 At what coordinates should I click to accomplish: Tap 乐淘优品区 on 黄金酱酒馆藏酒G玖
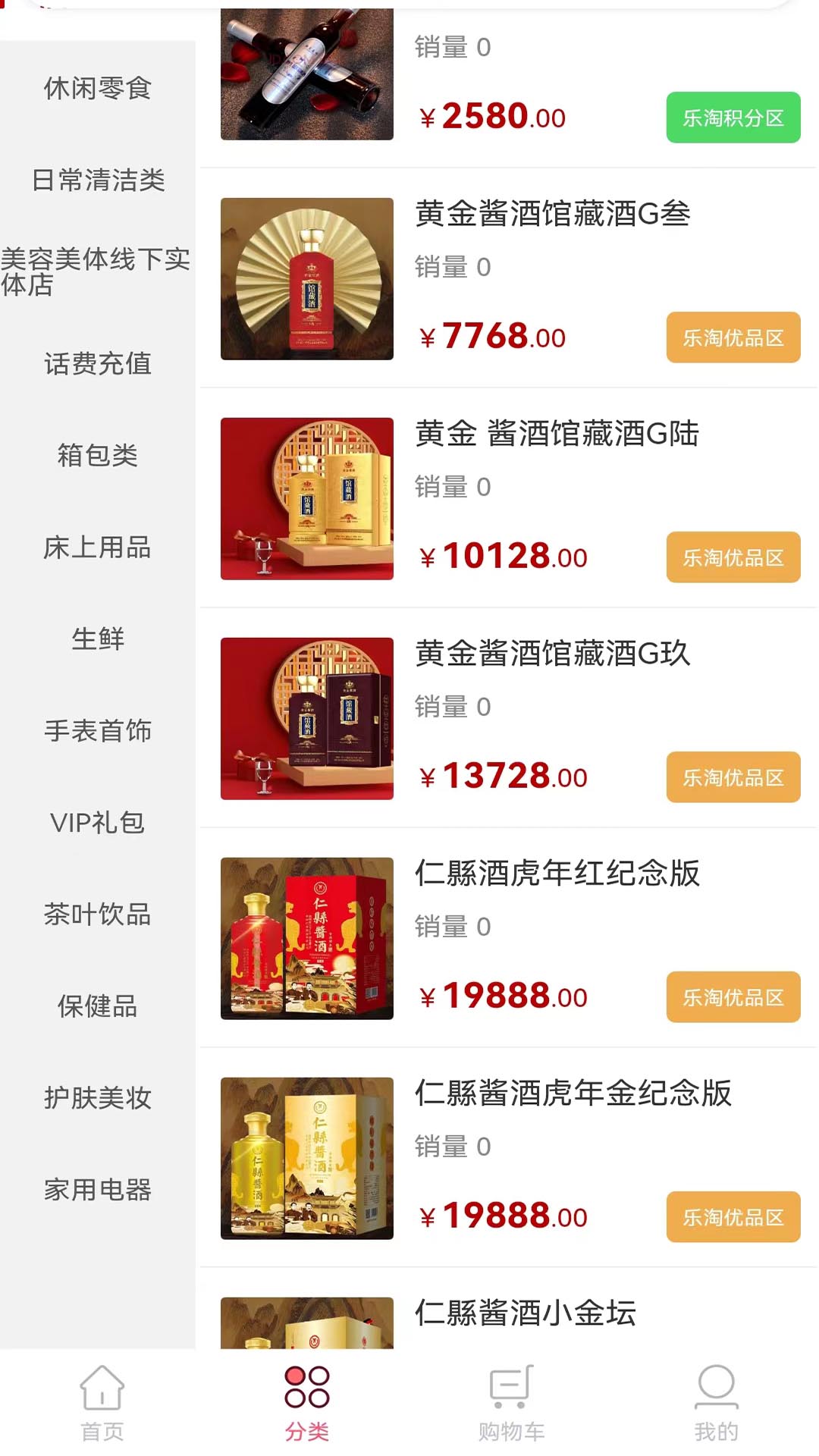[x=733, y=777]
